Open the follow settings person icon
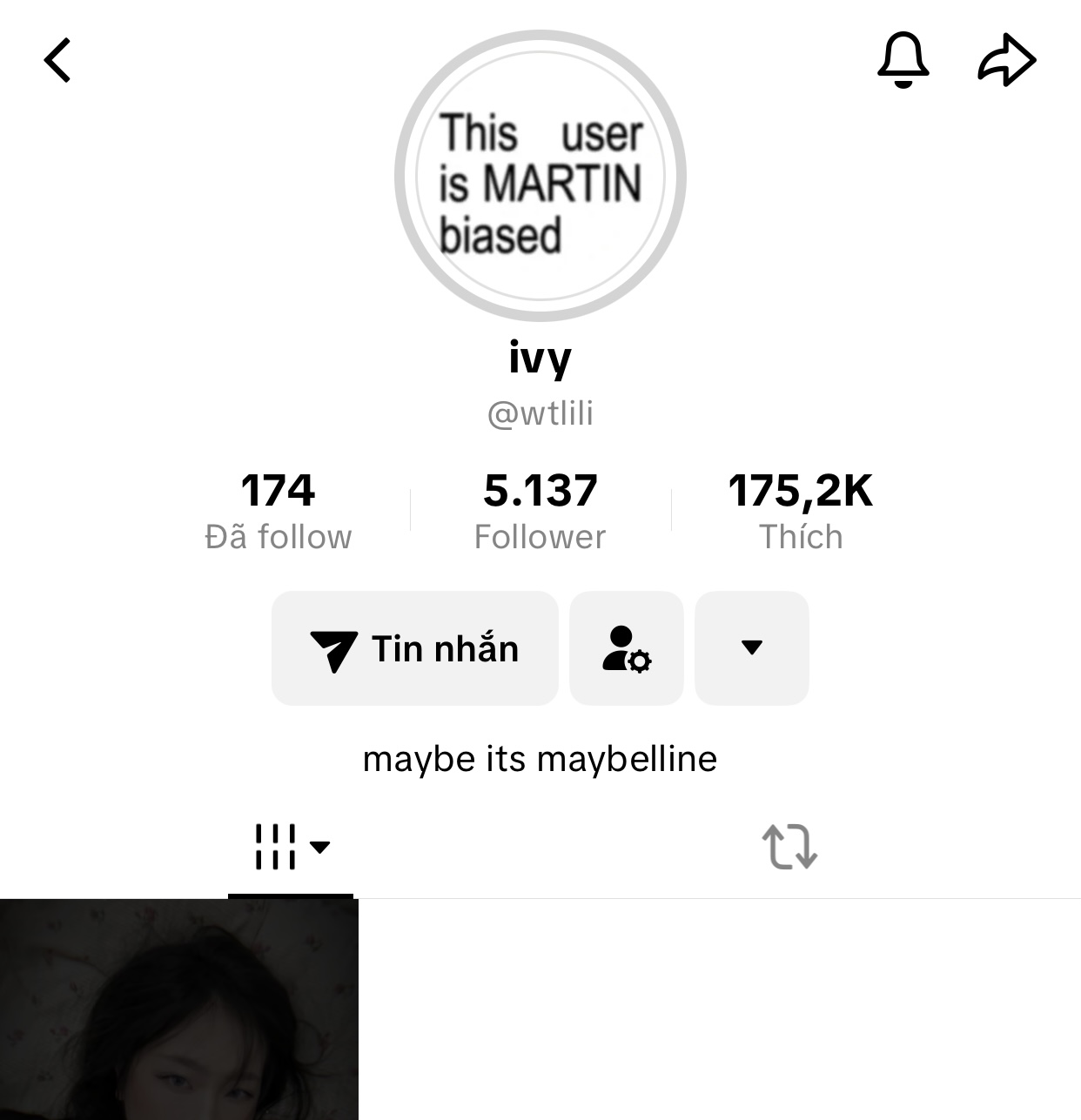Viewport: 1081px width, 1120px height. pos(627,648)
